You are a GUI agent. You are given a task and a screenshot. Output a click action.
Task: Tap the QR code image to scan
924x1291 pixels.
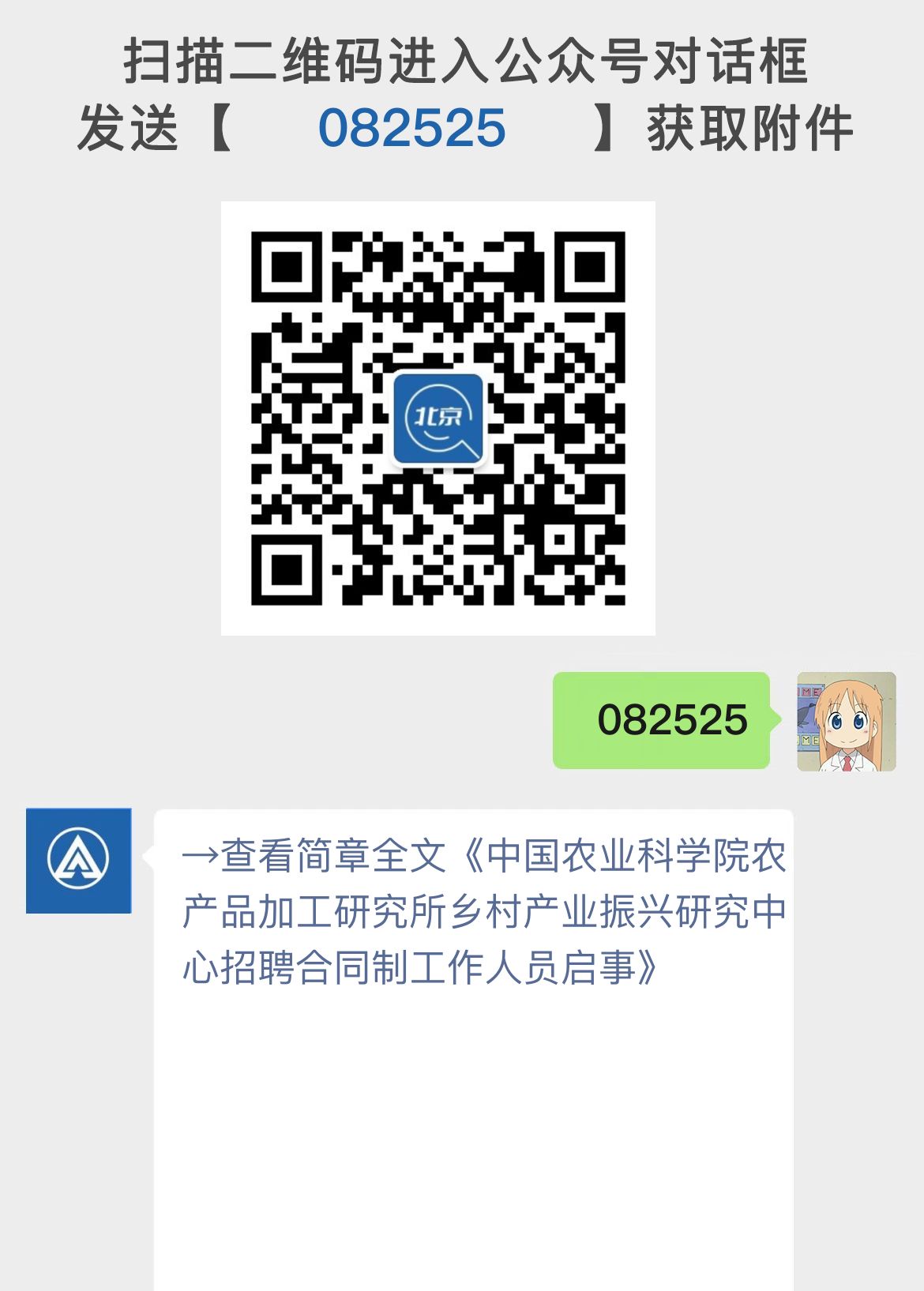439,417
